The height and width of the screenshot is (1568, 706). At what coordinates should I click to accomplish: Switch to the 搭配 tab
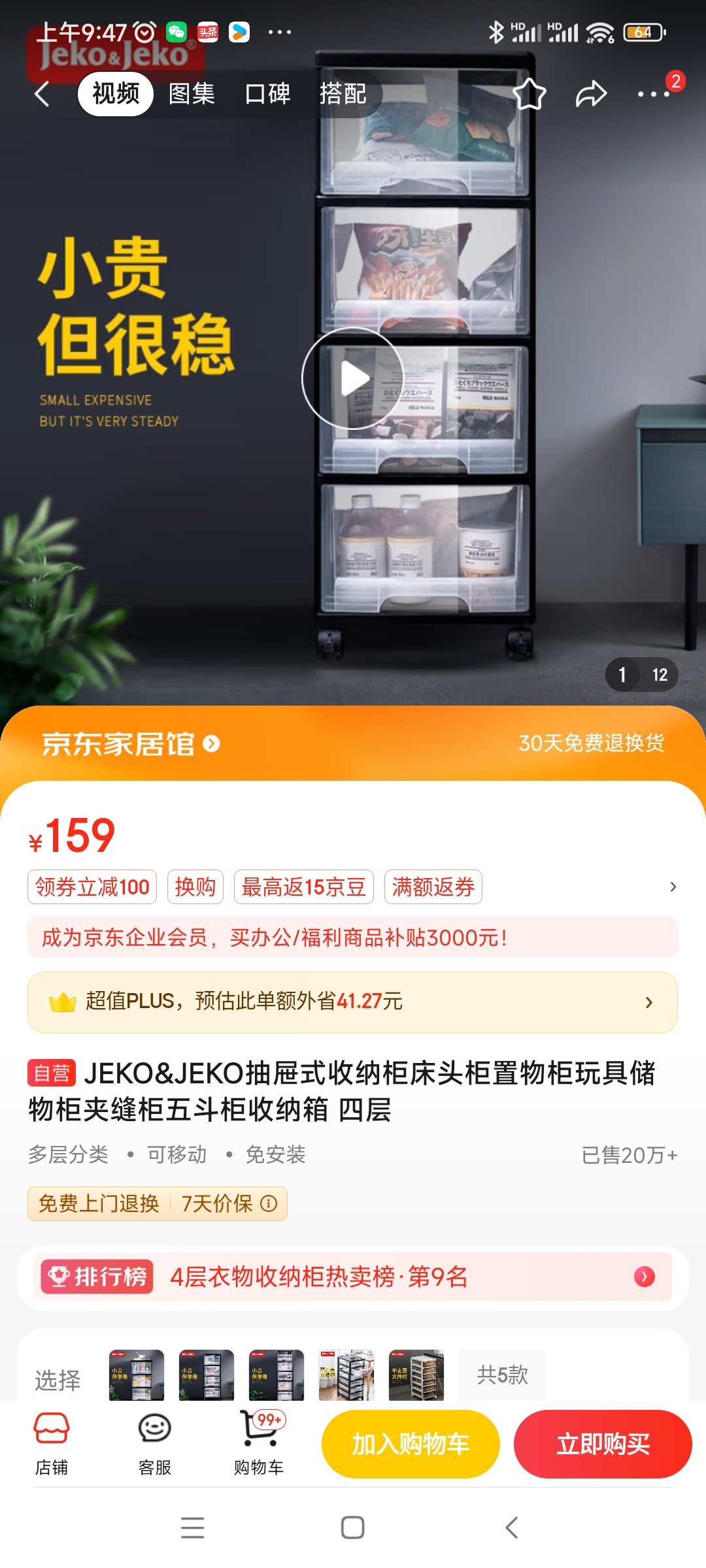click(x=343, y=94)
